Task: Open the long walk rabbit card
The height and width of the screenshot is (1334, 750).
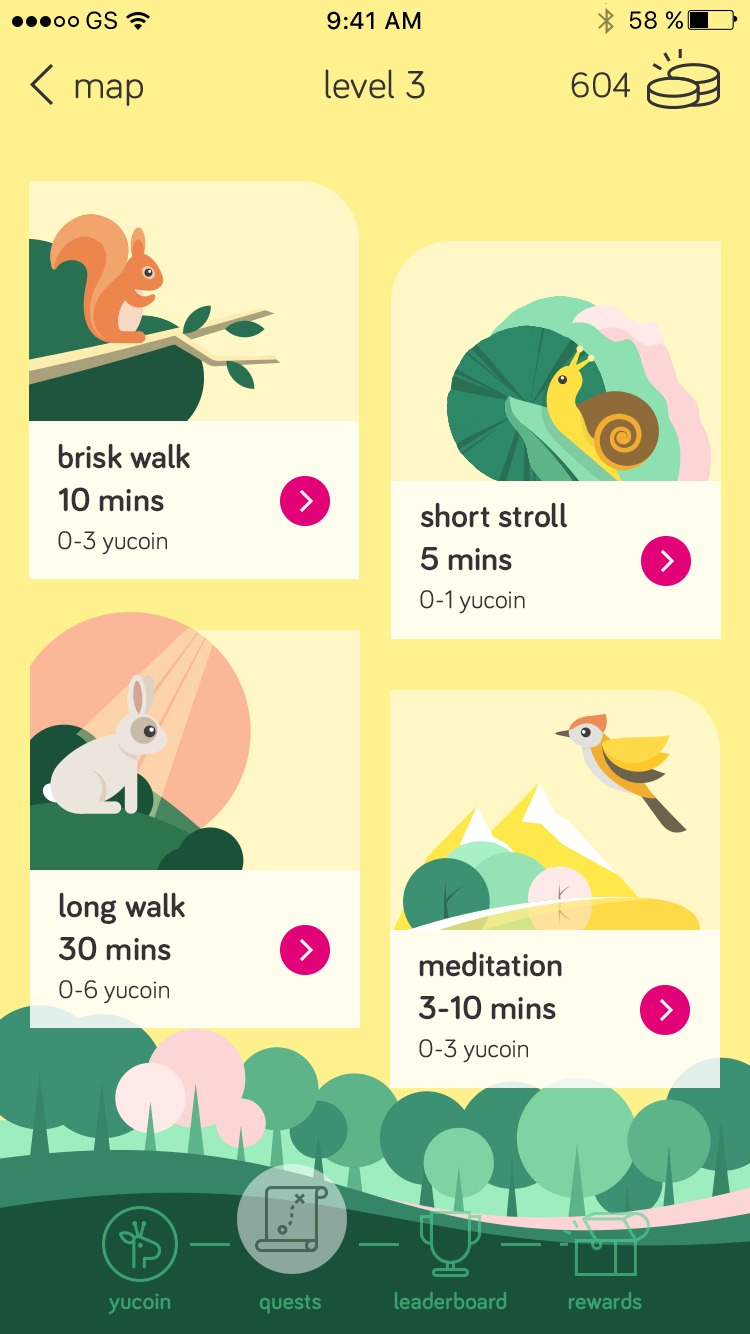Action: 194,829
